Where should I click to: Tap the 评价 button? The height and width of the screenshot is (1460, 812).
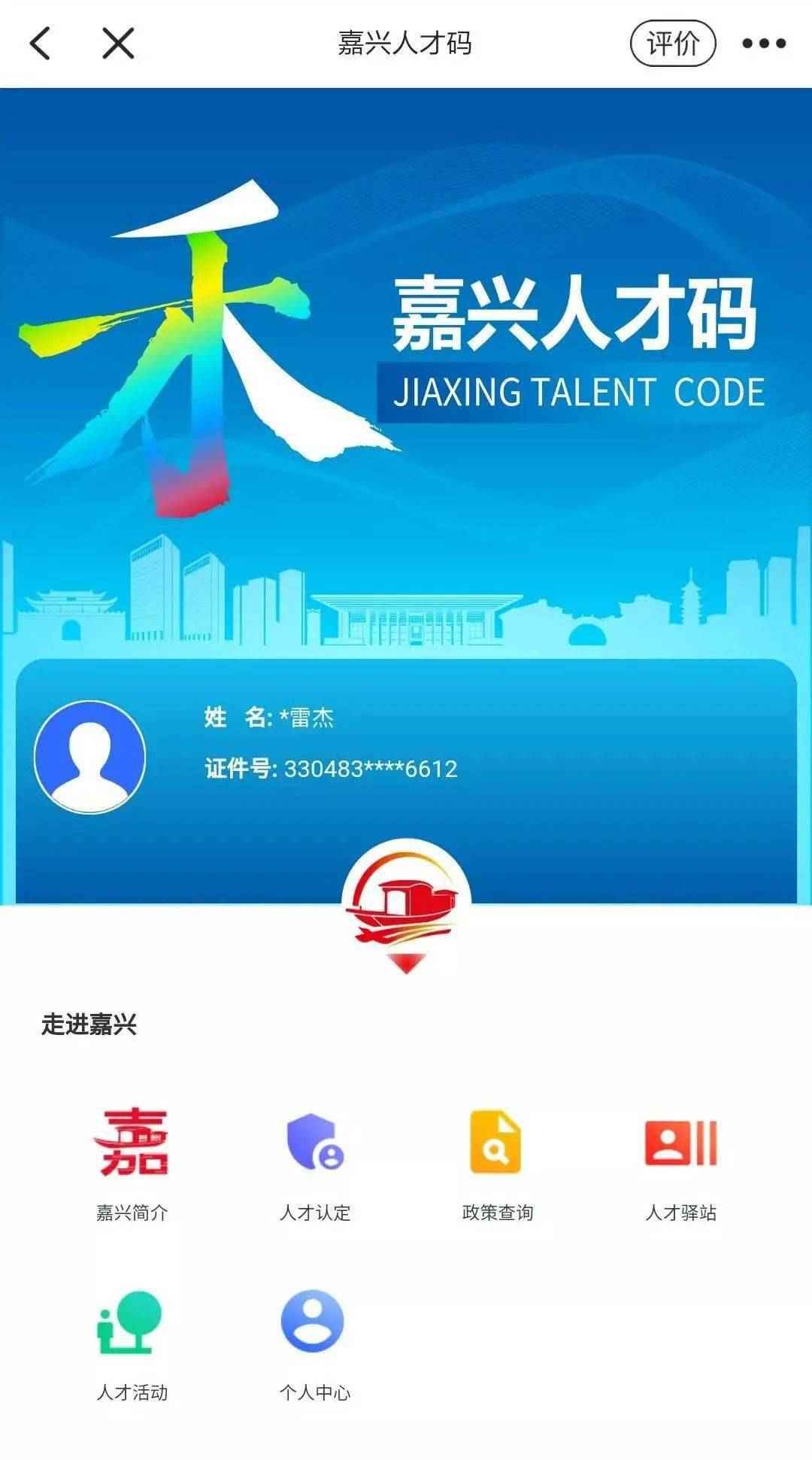tap(672, 44)
